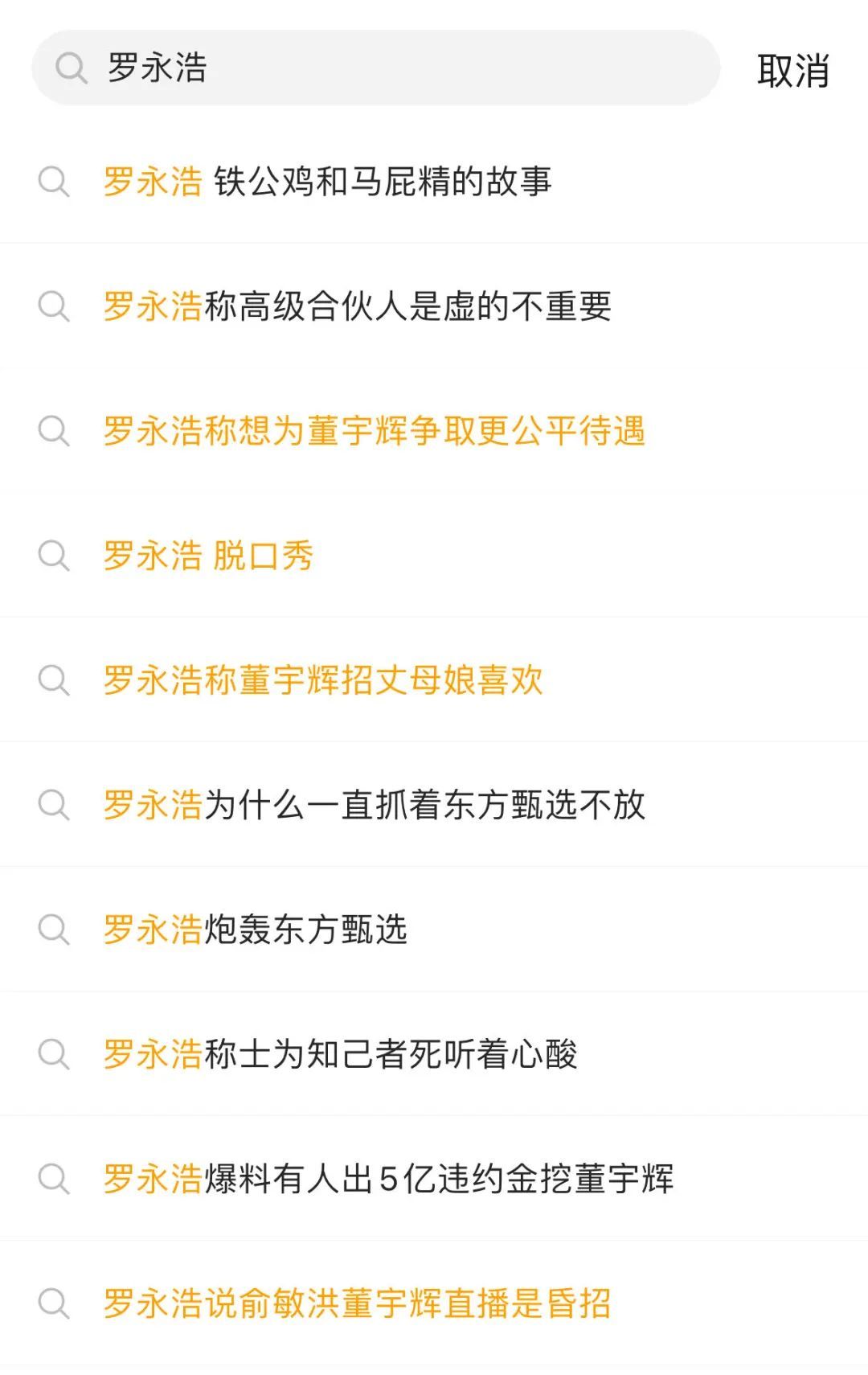Screen dimensions: 868x1375
Task: Tap suggestion 罗永浩炮轰东方甄选
Action: (x=434, y=930)
